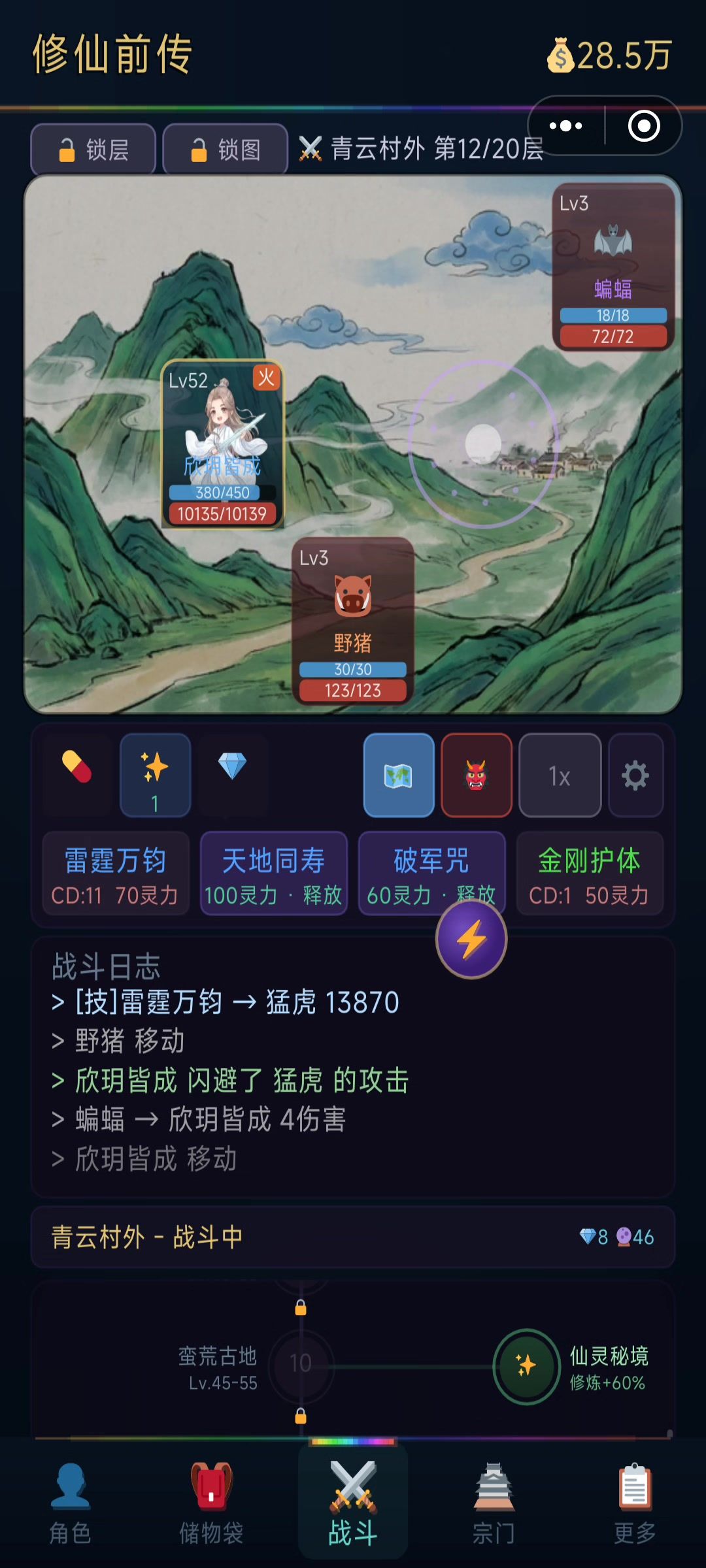Screen dimensions: 706x1568
Task: Toggle the 锁图 map lock button
Action: pos(225,150)
